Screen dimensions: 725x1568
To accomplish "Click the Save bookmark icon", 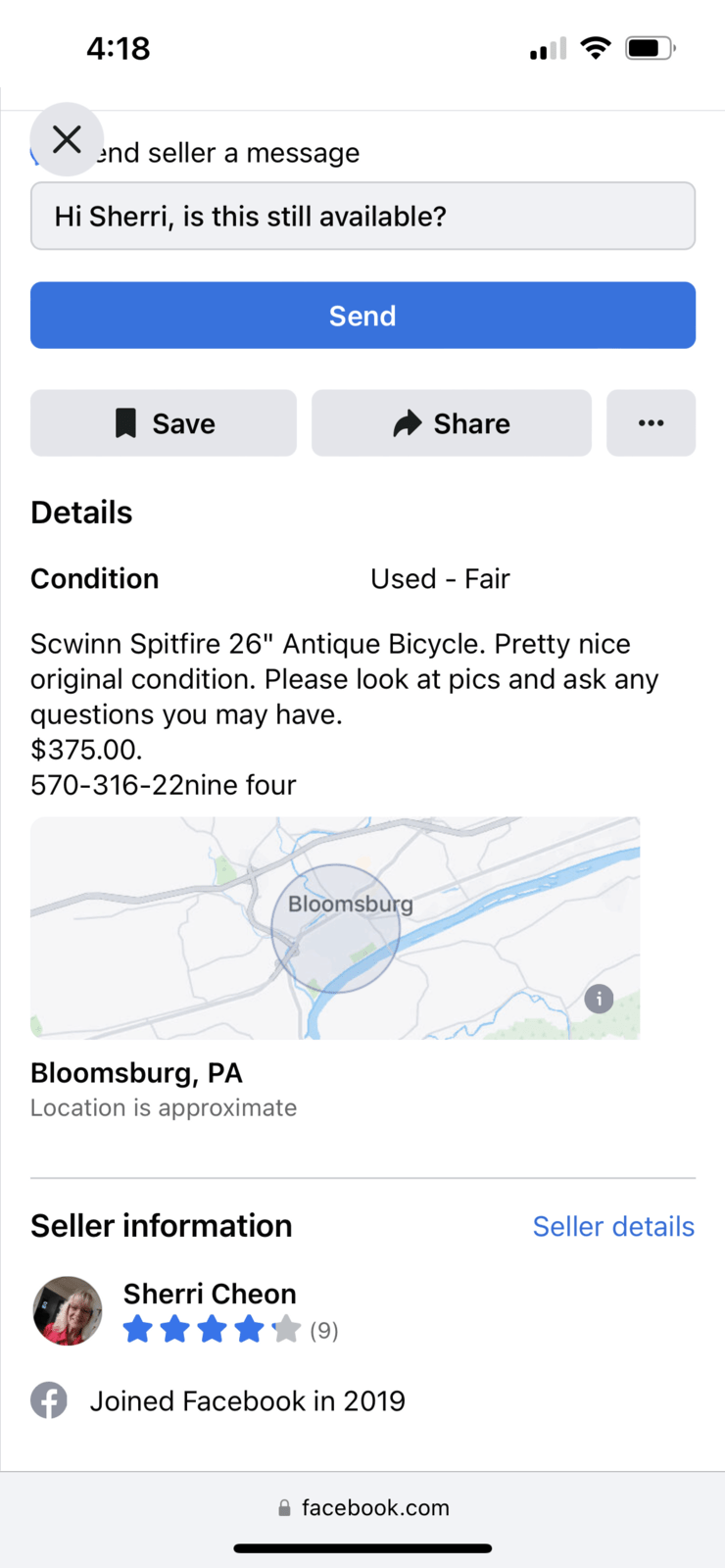I will coord(126,422).
